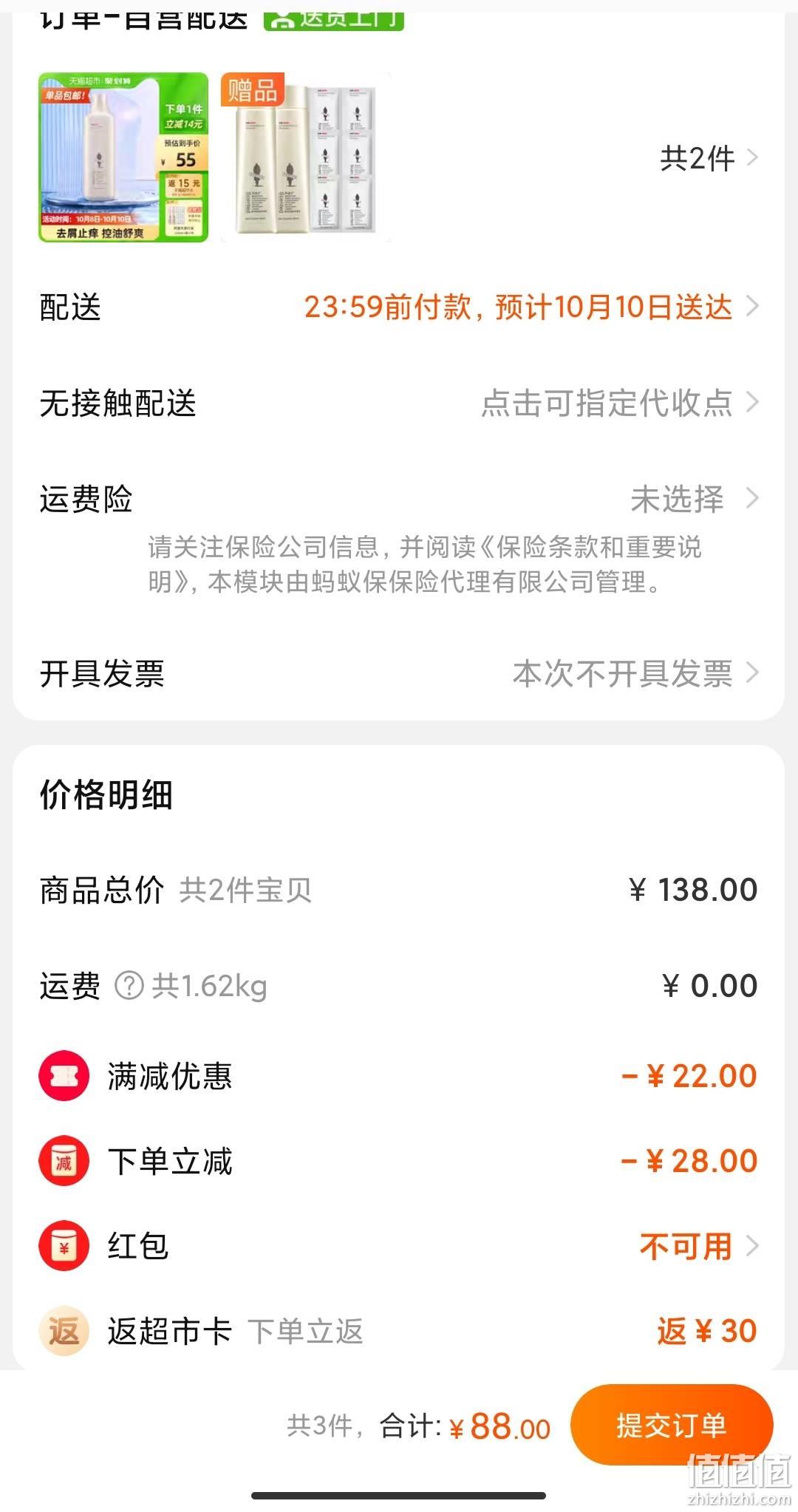Image resolution: width=798 pixels, height=1512 pixels.
Task: Open the 红包 red packet row
Action: pyautogui.click(x=399, y=1245)
